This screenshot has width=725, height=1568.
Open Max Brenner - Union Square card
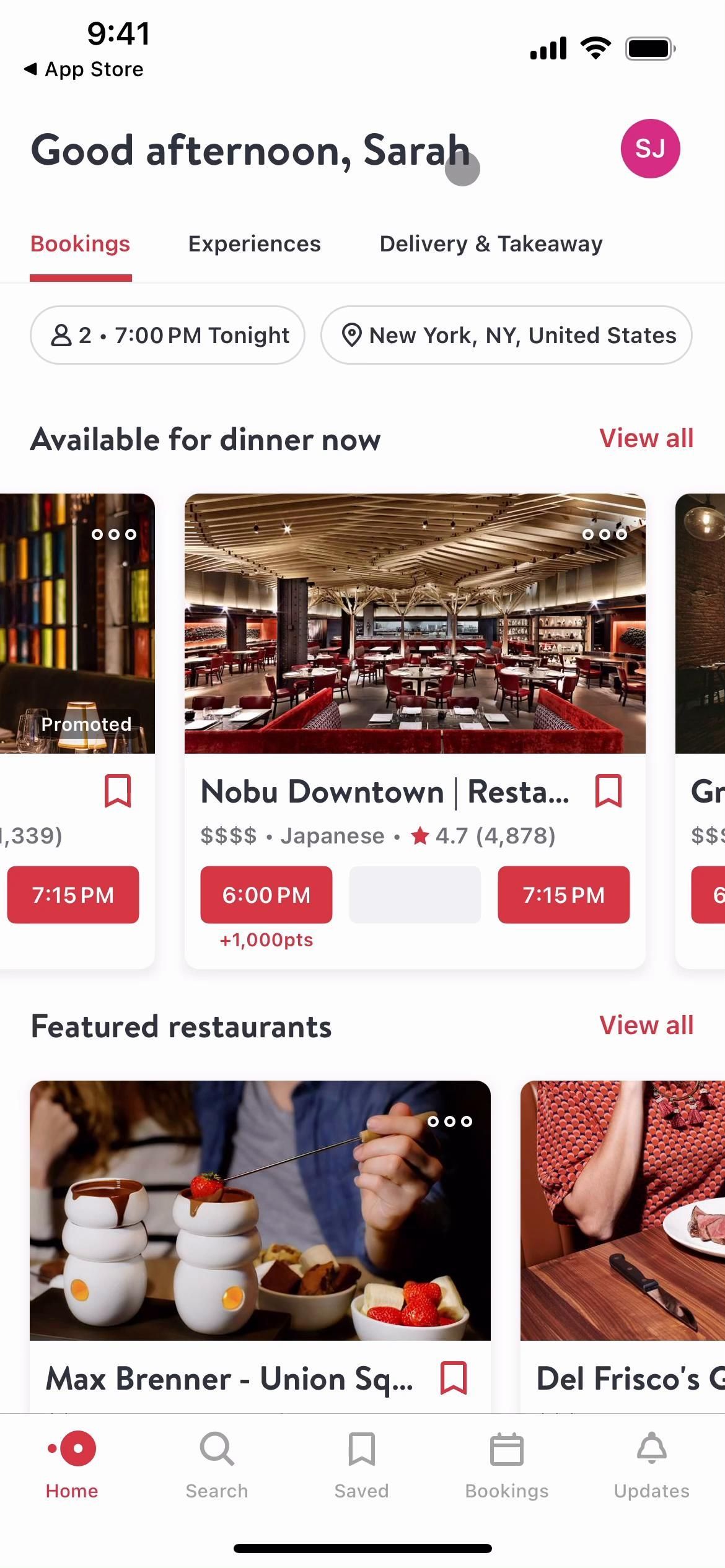tap(260, 1211)
